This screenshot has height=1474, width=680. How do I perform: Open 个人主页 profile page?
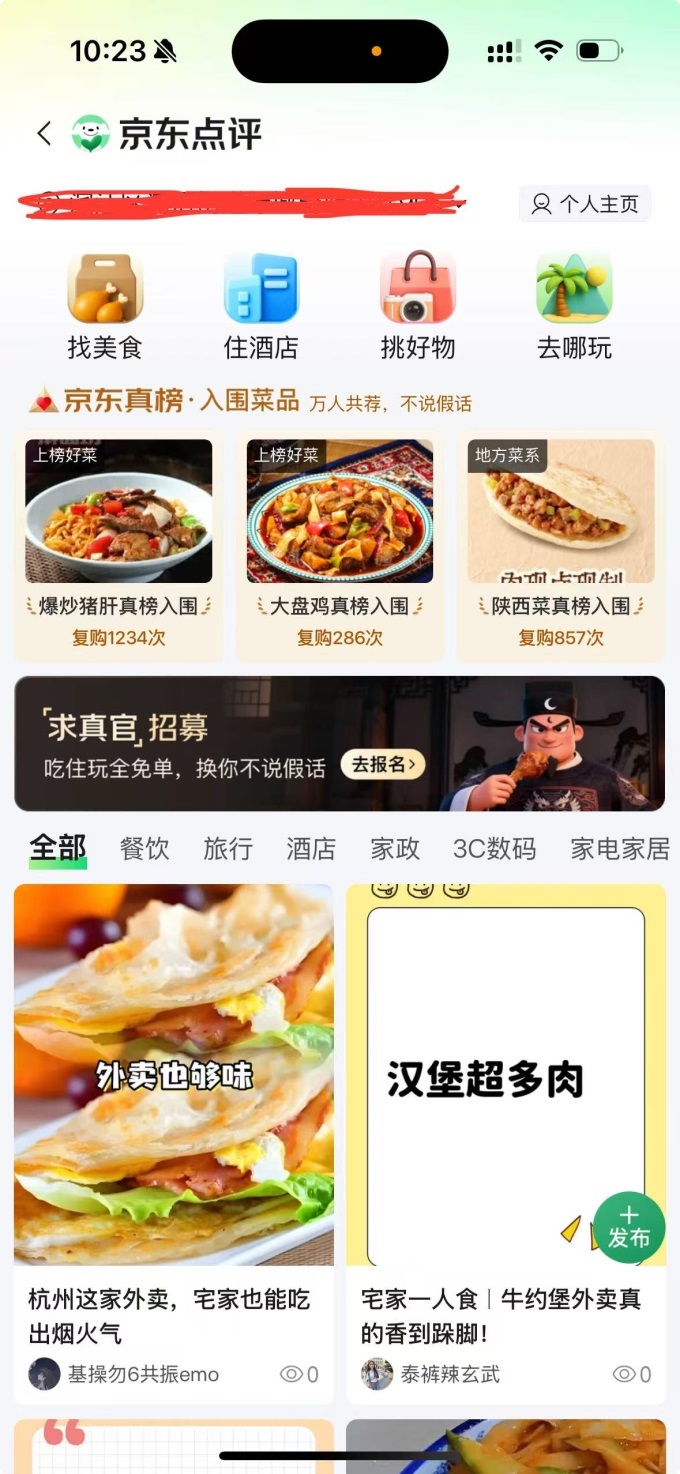click(585, 204)
